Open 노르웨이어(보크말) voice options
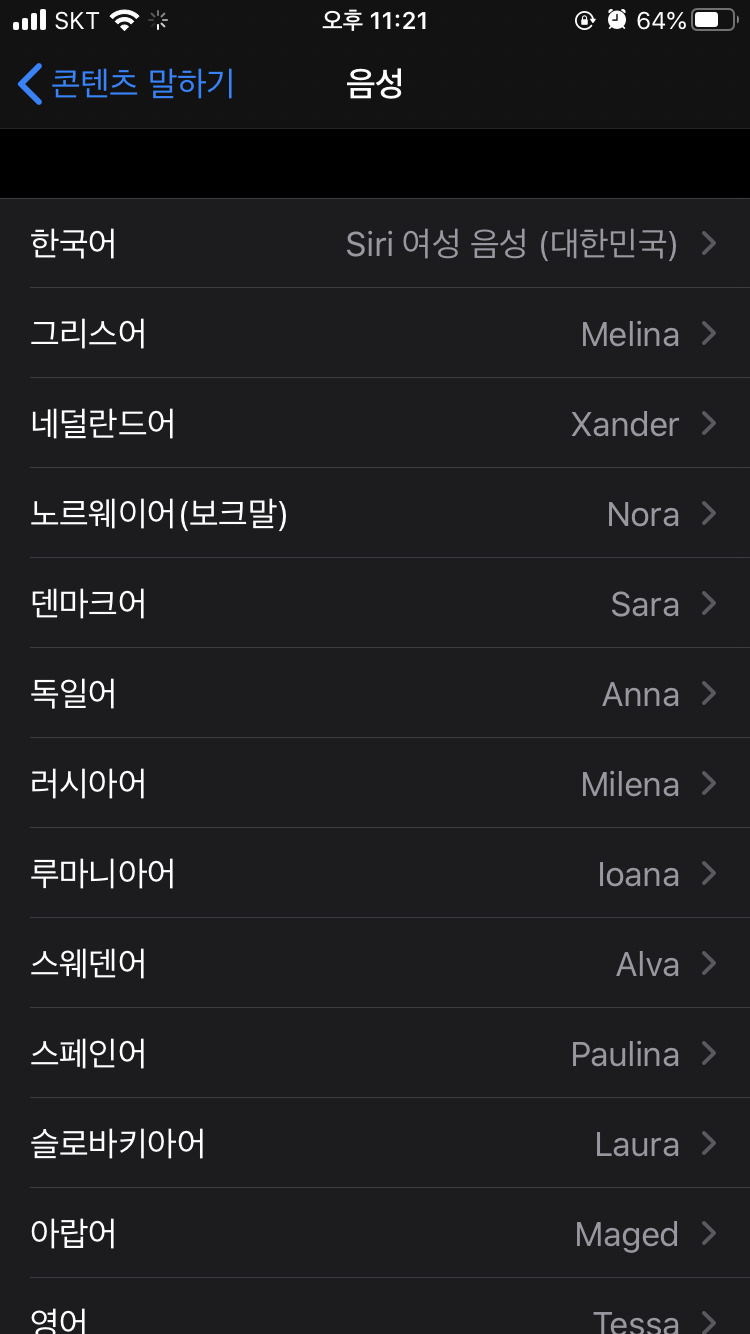Viewport: 750px width, 1334px height. point(375,513)
